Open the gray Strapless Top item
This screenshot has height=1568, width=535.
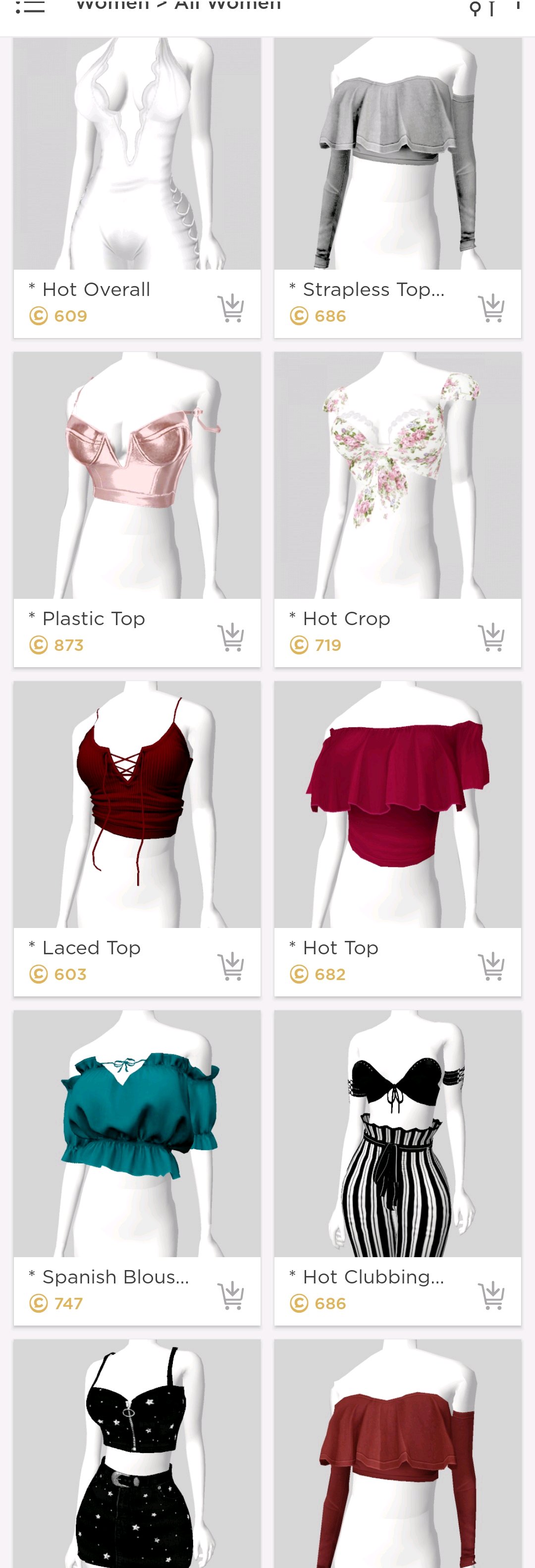398,153
